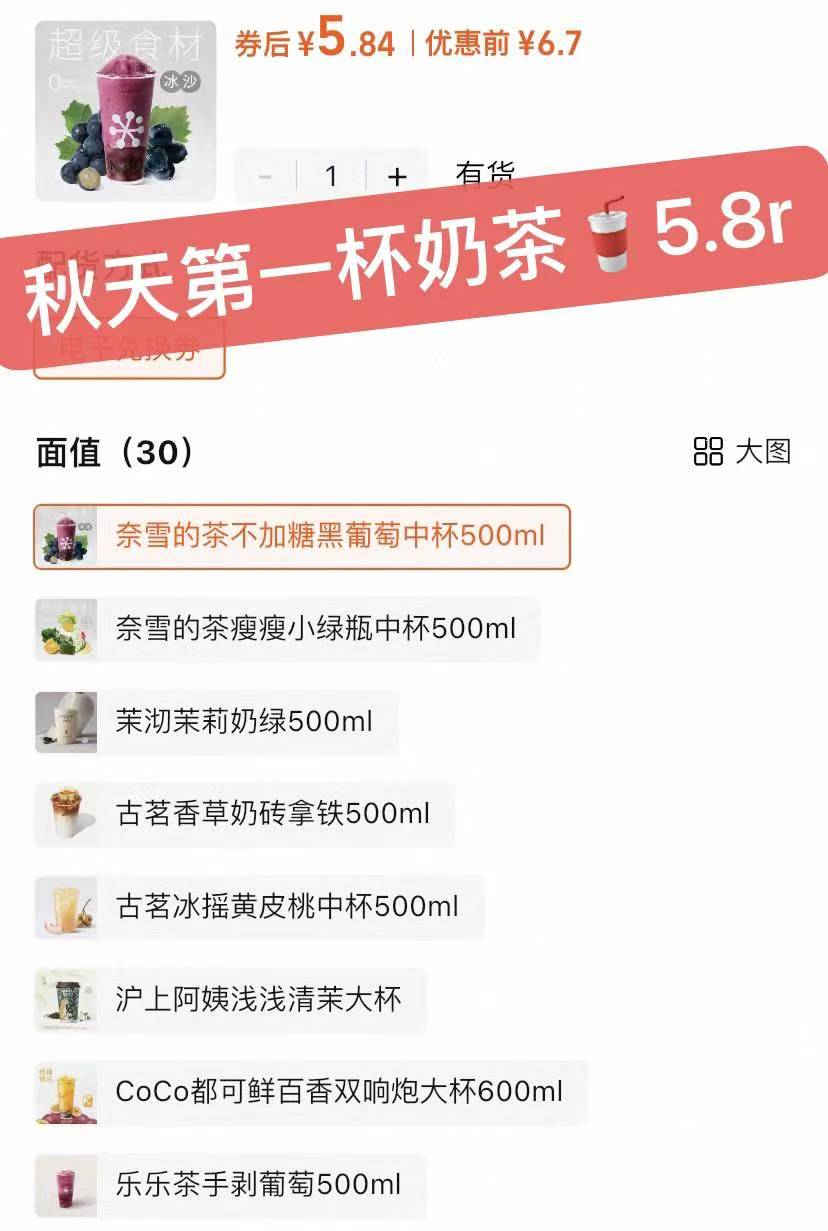Click the 茉沏茉莉奶绿 drink thumbnail

(x=65, y=721)
